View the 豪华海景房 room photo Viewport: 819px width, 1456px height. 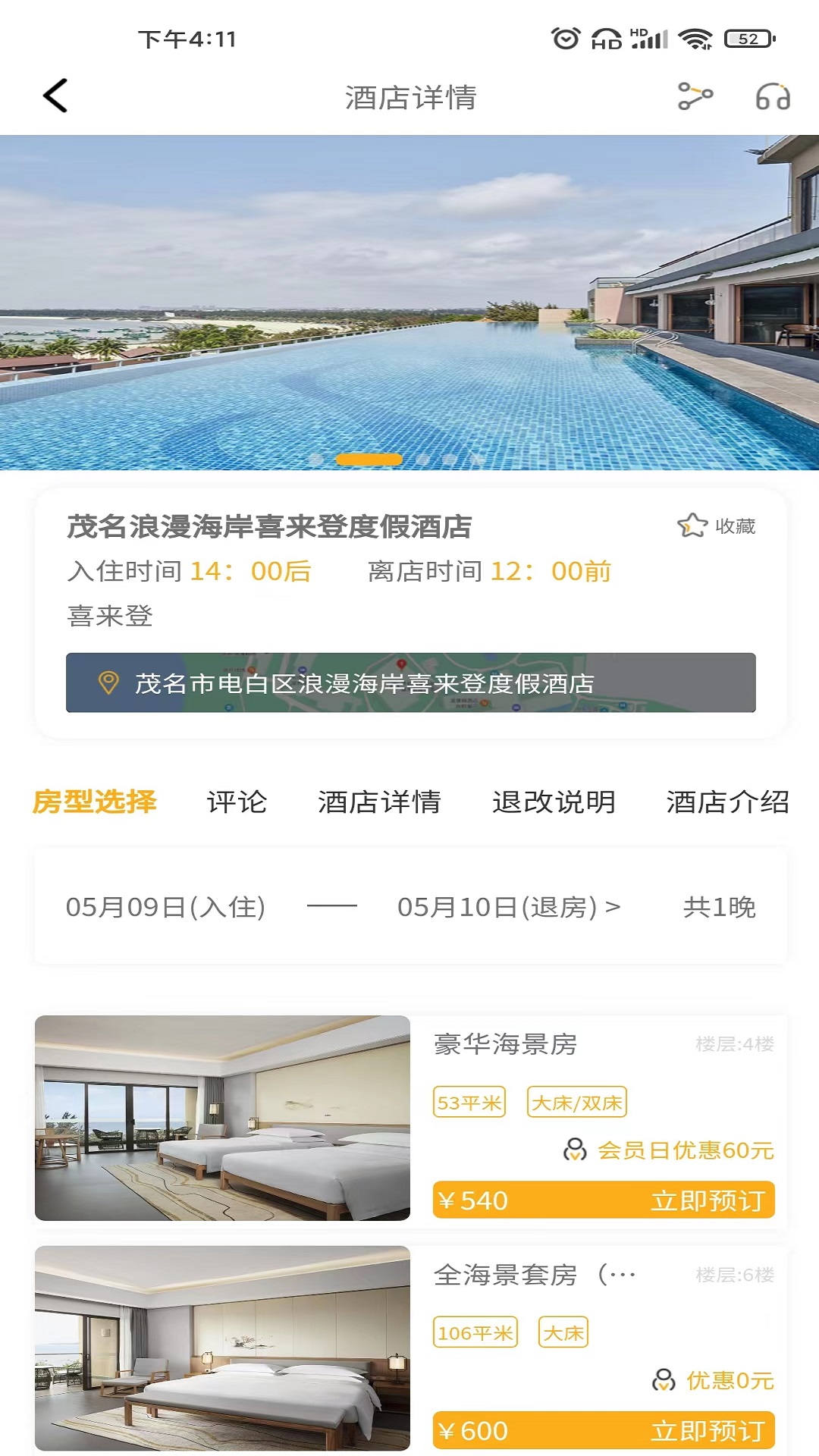click(222, 1118)
